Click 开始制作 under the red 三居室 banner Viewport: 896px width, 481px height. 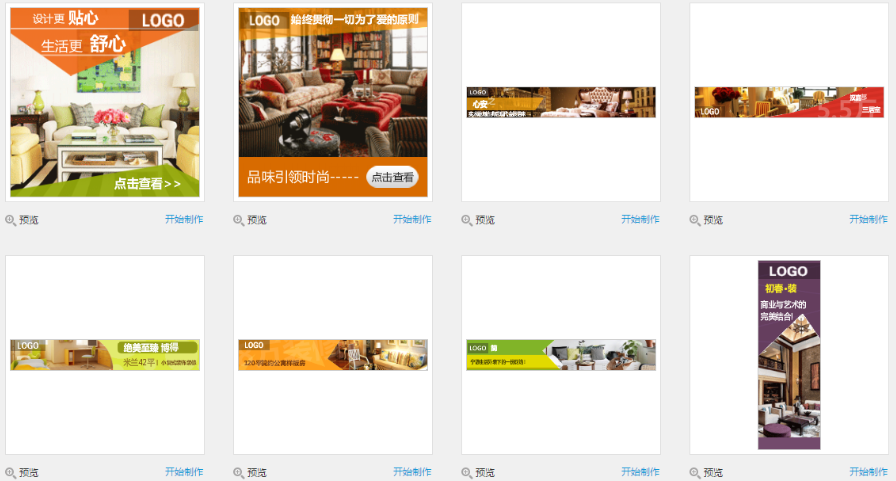868,219
